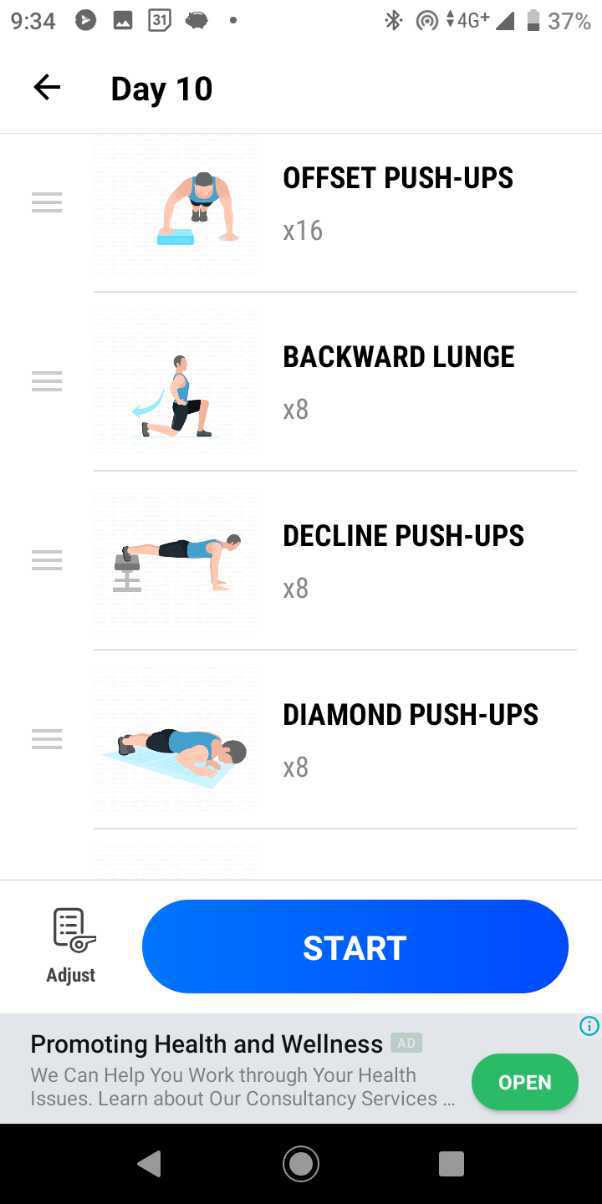Open the Promoting Health and Wellness ad

(524, 1082)
